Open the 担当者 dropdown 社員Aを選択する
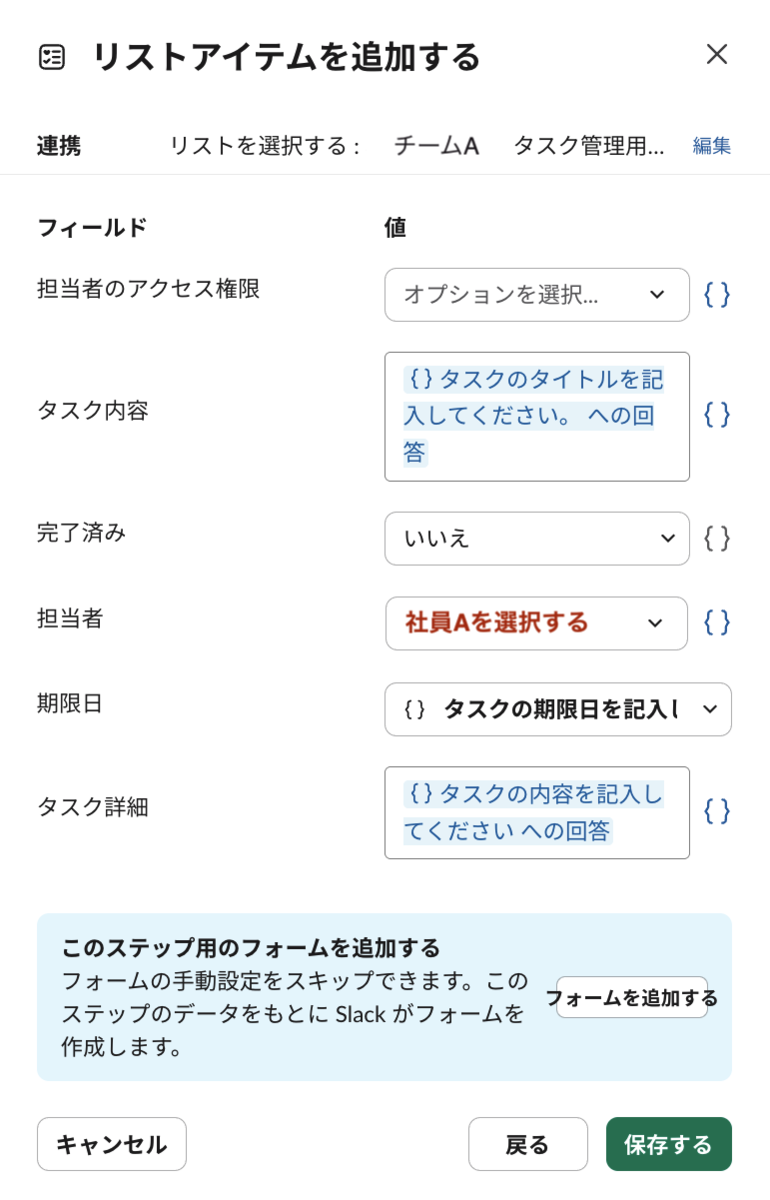Screen dimensions: 770x1200 point(536,623)
